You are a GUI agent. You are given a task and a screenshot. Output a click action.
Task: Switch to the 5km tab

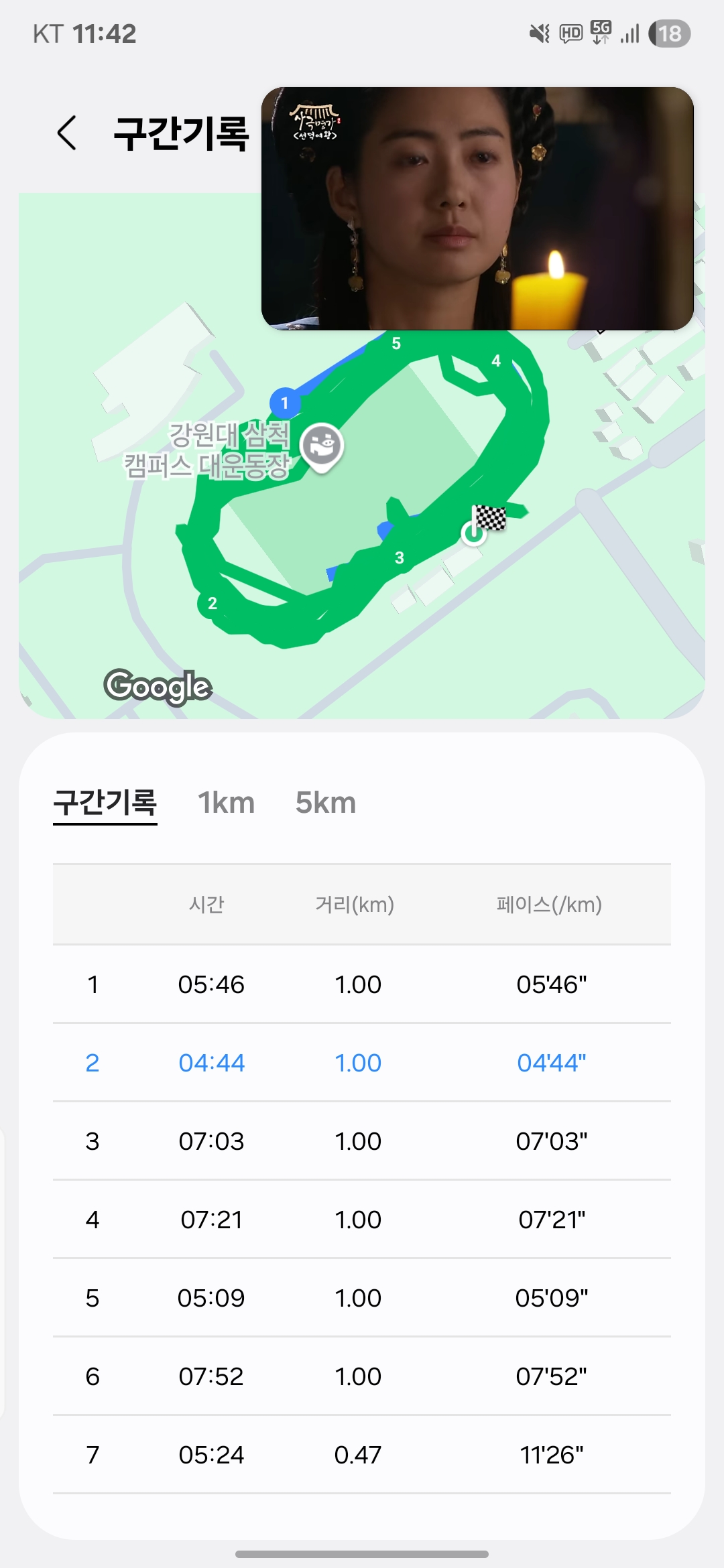[x=326, y=803]
